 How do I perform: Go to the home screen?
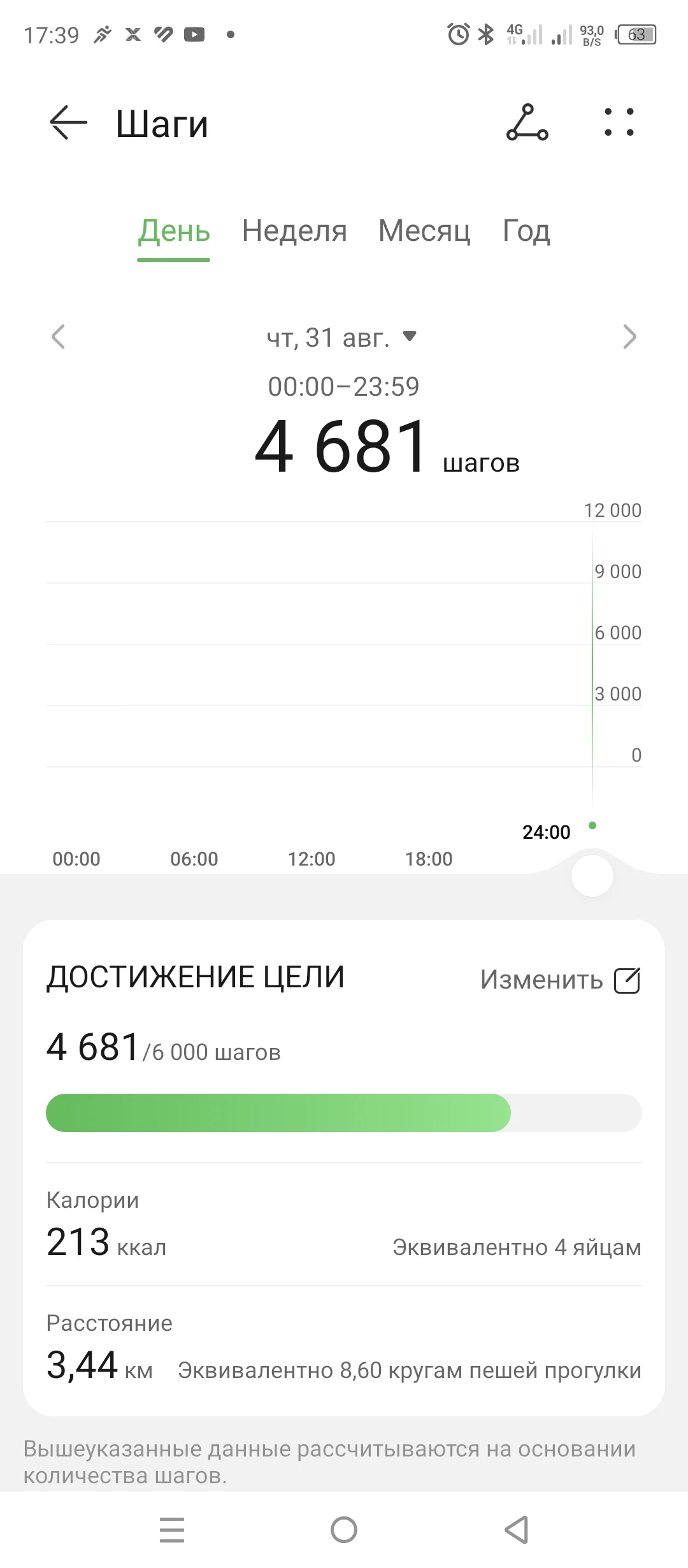(344, 1529)
